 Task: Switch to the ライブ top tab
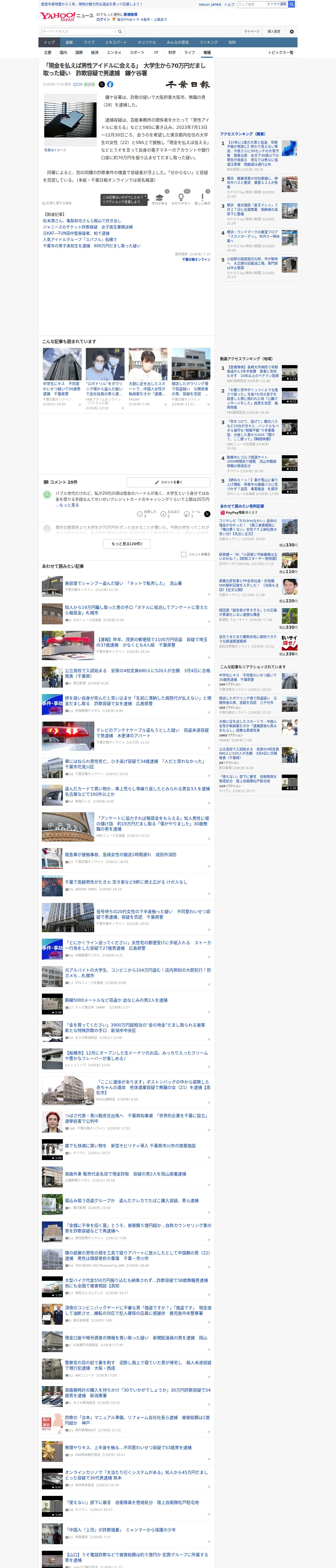pyautogui.click(x=89, y=43)
